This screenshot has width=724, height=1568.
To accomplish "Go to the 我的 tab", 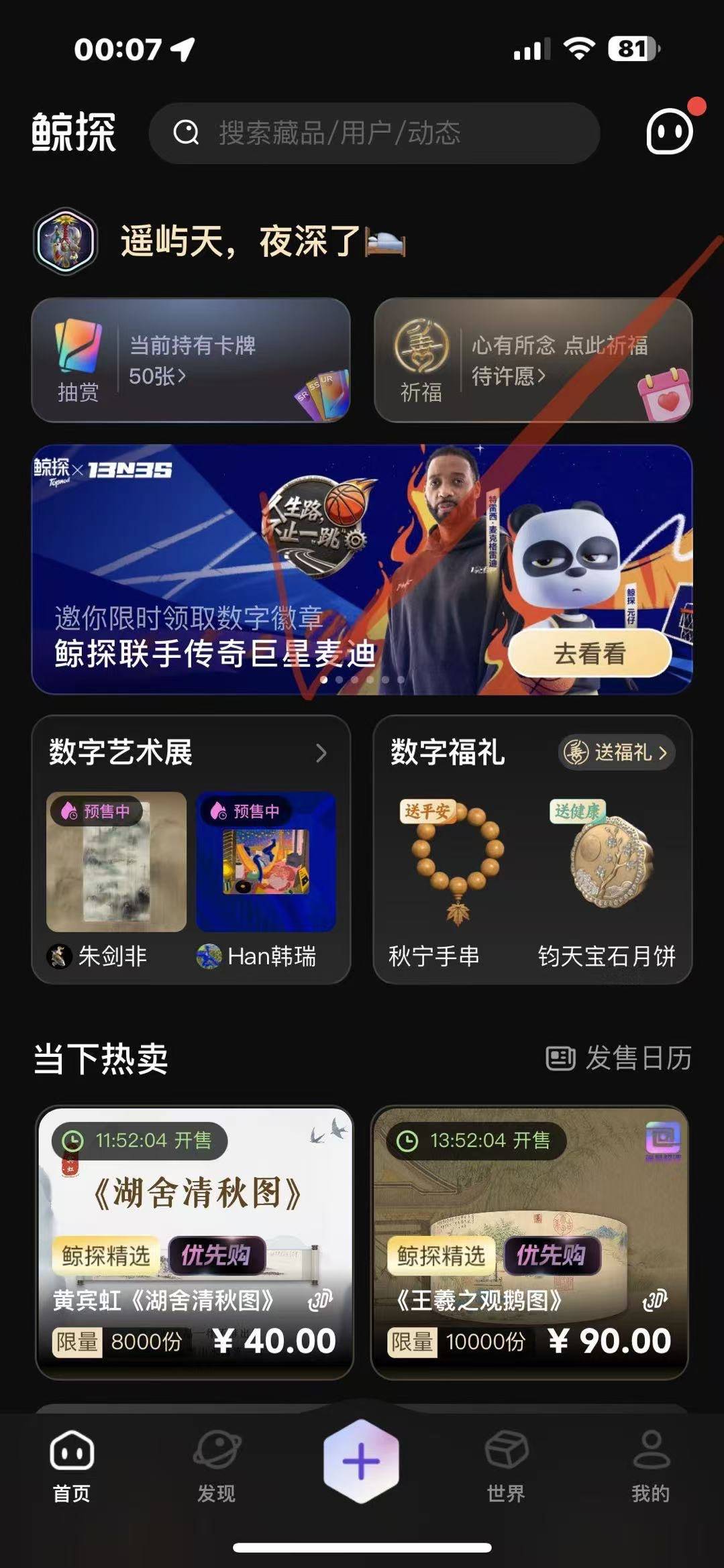I will pos(650,1464).
